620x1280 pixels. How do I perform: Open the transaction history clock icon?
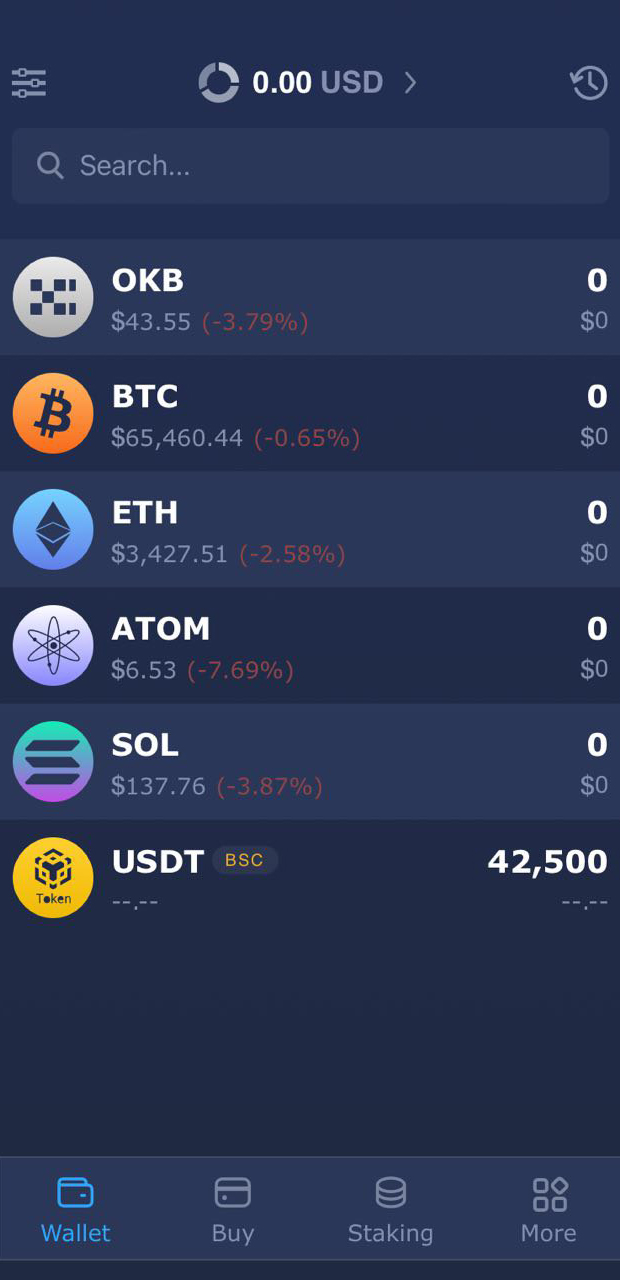589,83
